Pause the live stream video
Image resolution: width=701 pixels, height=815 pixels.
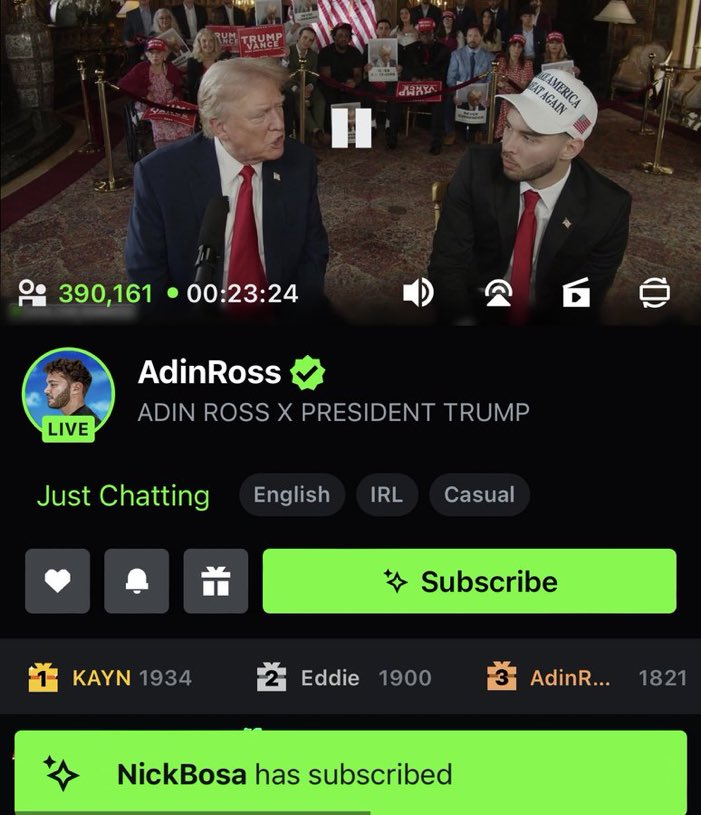[351, 127]
